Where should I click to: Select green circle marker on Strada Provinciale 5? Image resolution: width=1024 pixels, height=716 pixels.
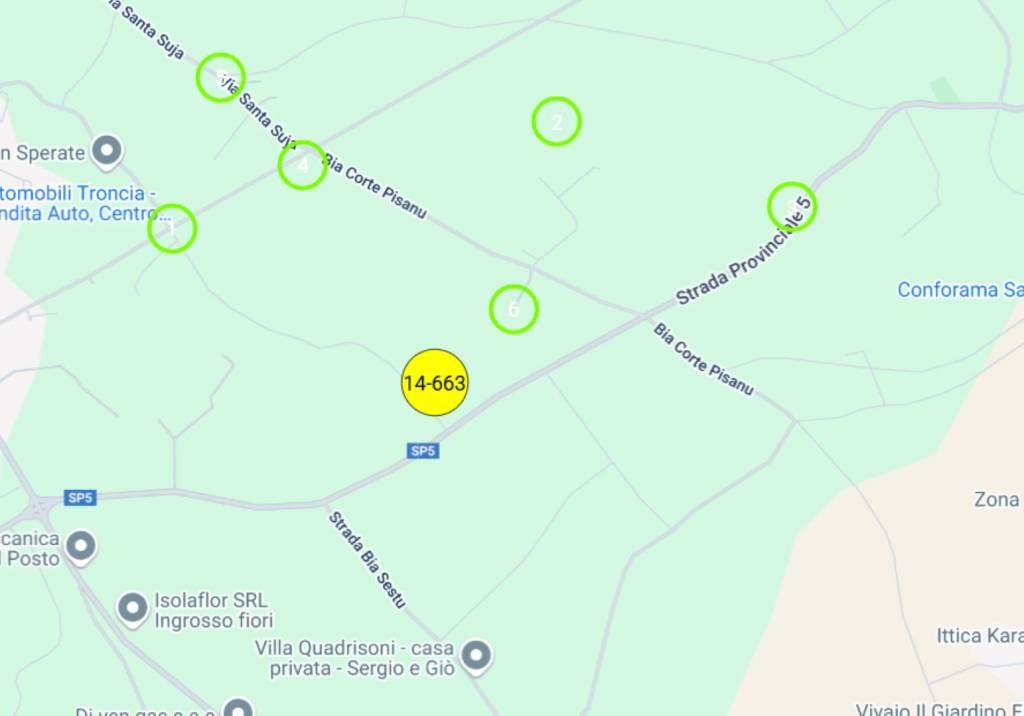click(x=792, y=206)
